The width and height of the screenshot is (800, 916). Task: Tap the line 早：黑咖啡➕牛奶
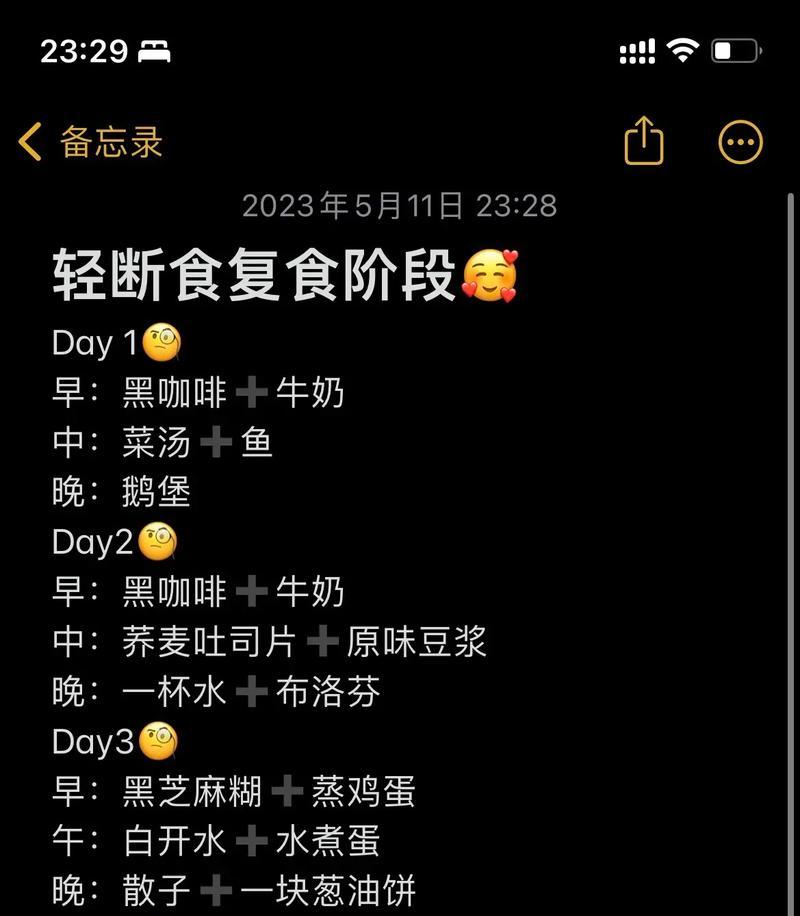click(x=198, y=392)
